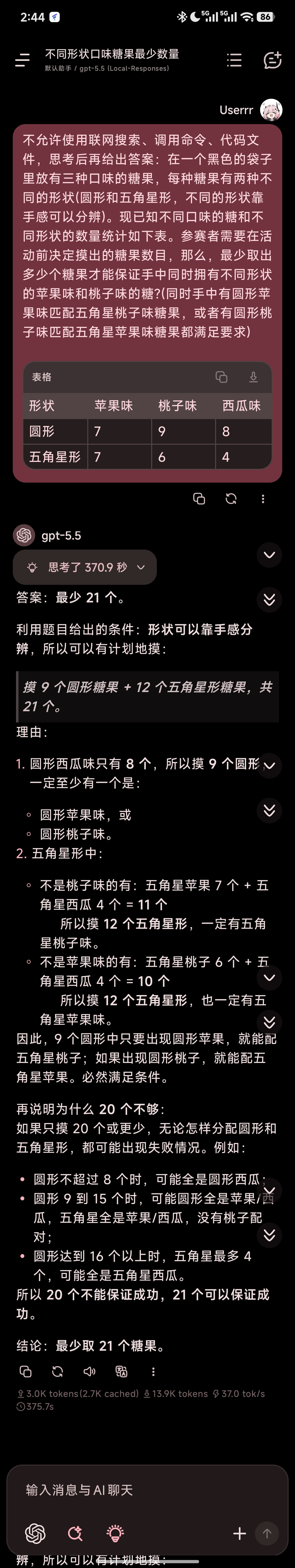Toggle the lightbulb thinking mode icon
295x1568 pixels.
click(115, 1533)
